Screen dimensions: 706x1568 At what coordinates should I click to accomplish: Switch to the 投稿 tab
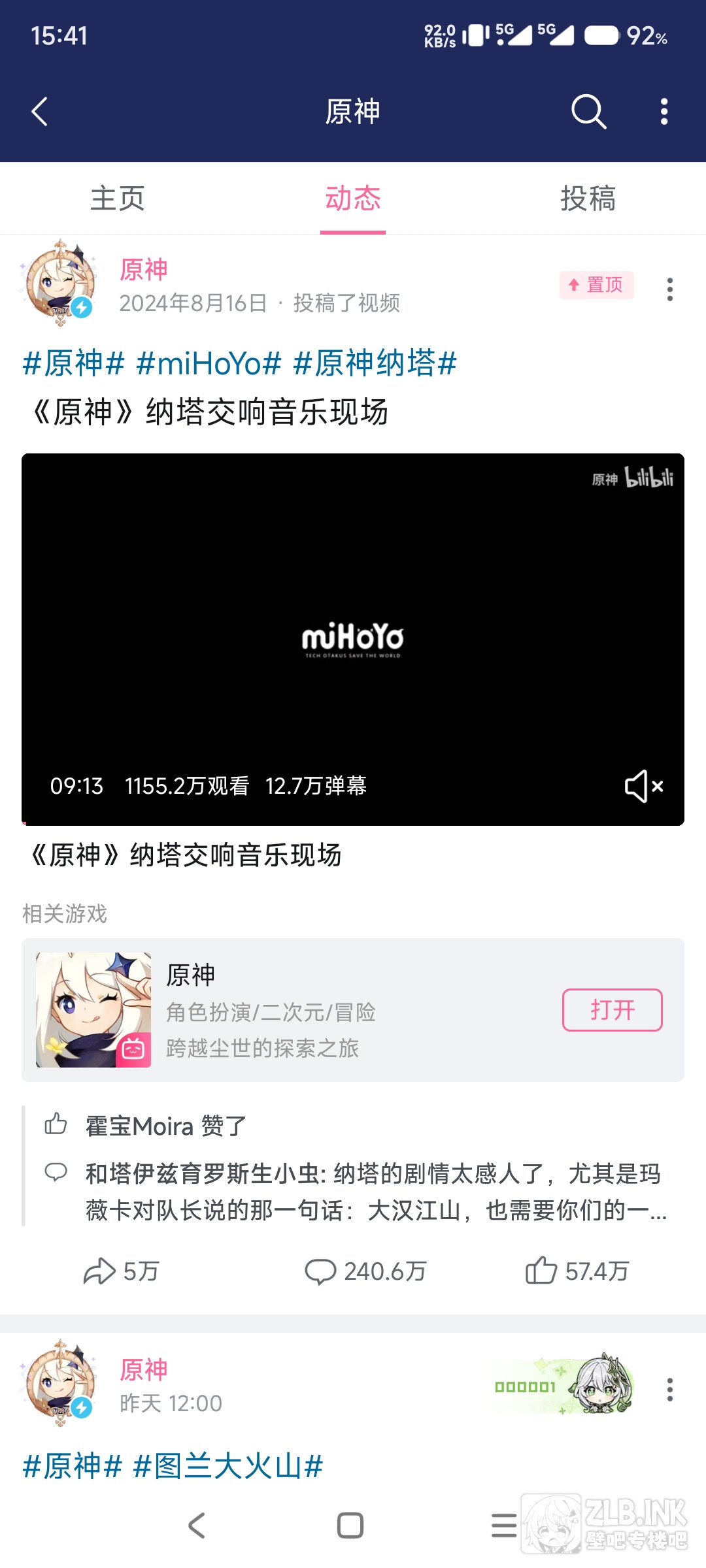click(588, 199)
